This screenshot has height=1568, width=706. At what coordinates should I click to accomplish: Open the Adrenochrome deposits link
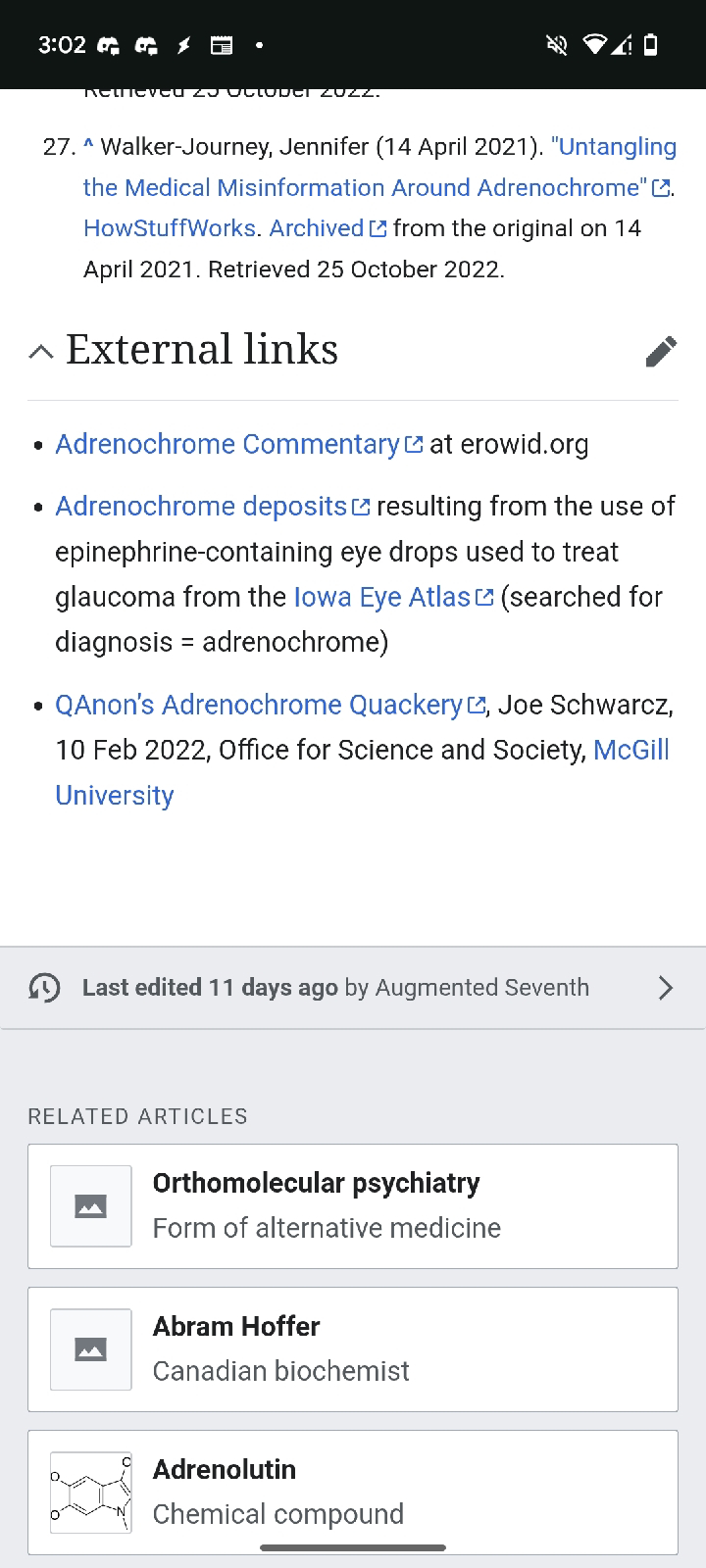tap(213, 506)
